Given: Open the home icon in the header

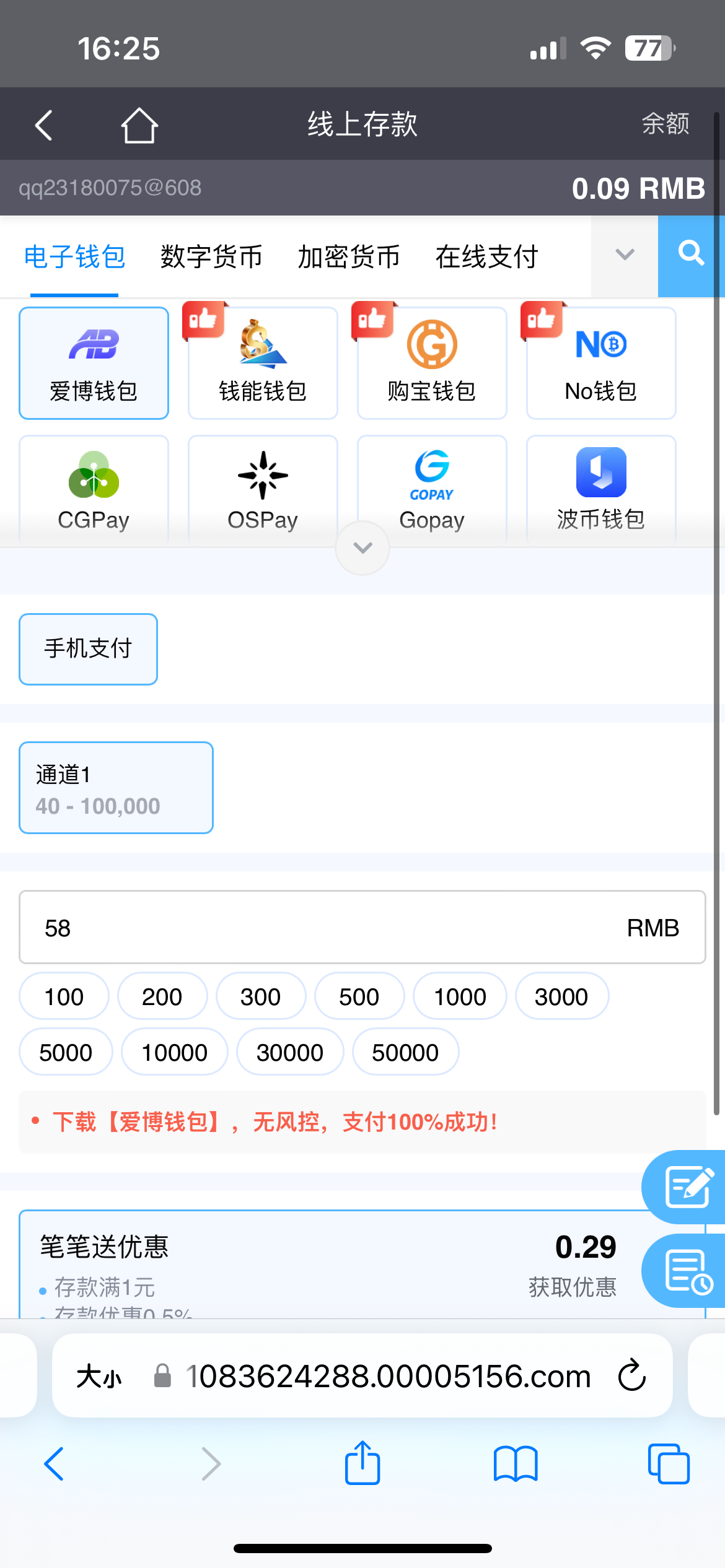Looking at the screenshot, I should (x=139, y=126).
